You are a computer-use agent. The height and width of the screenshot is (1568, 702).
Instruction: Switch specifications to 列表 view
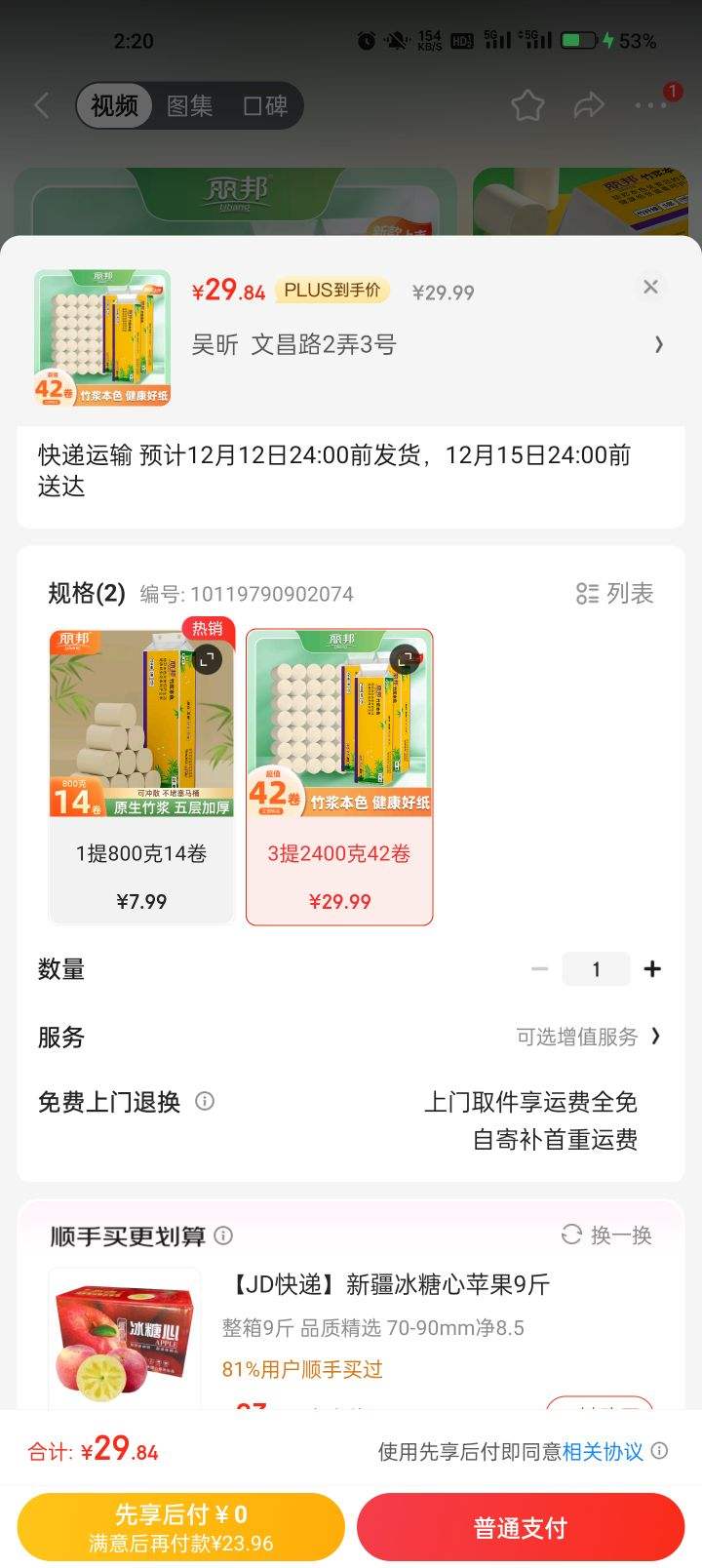click(x=614, y=594)
